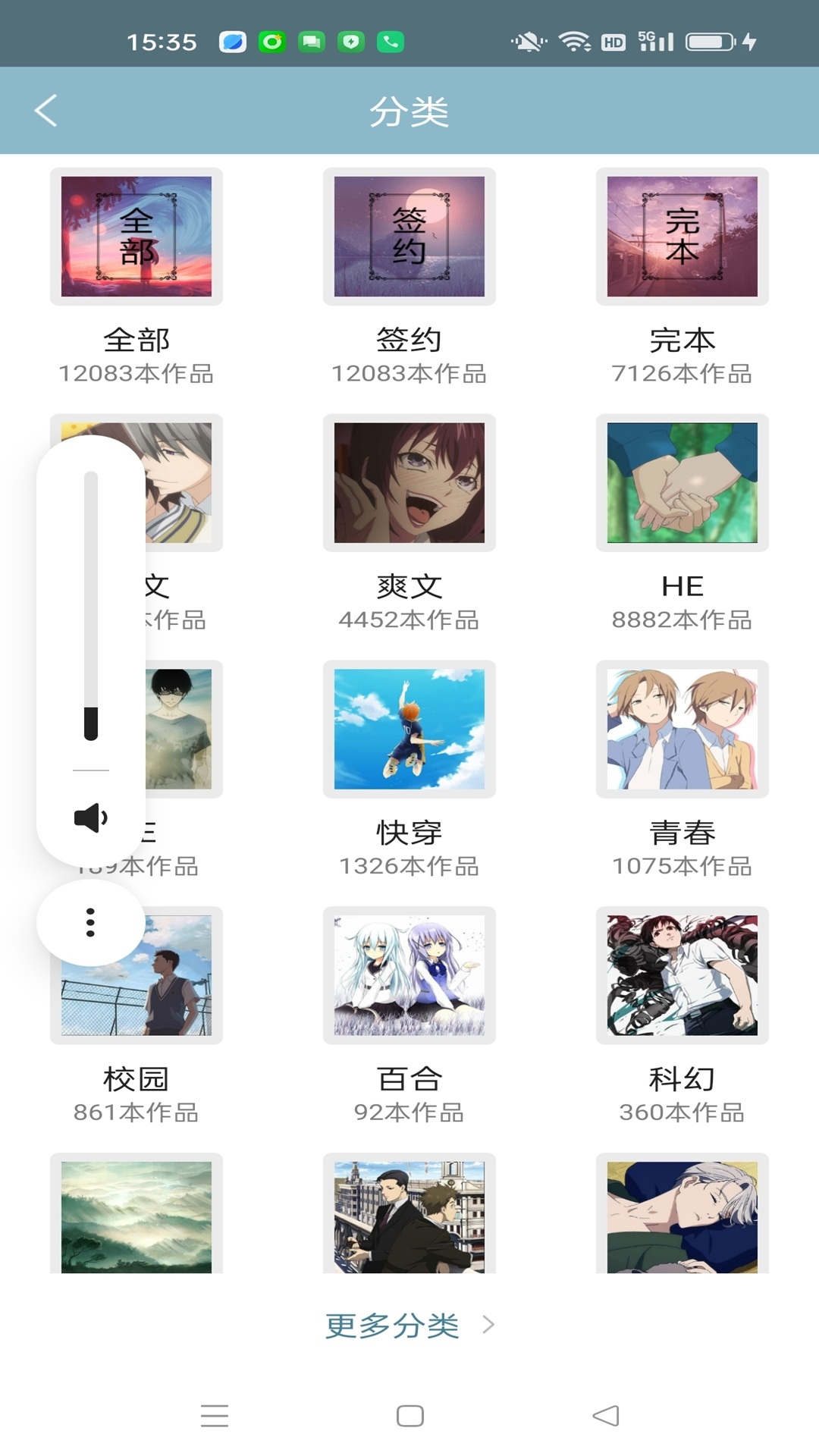Open the 青春 category thumbnail

(682, 730)
